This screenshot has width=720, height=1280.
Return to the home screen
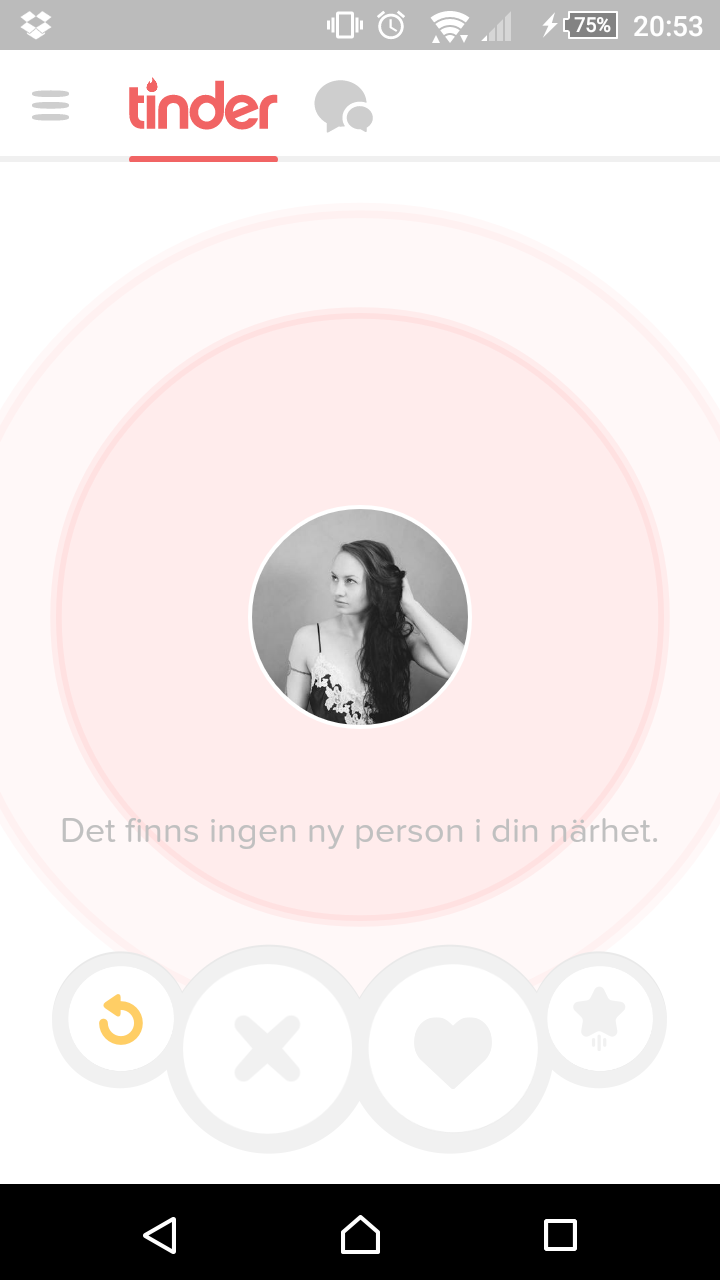(360, 1234)
